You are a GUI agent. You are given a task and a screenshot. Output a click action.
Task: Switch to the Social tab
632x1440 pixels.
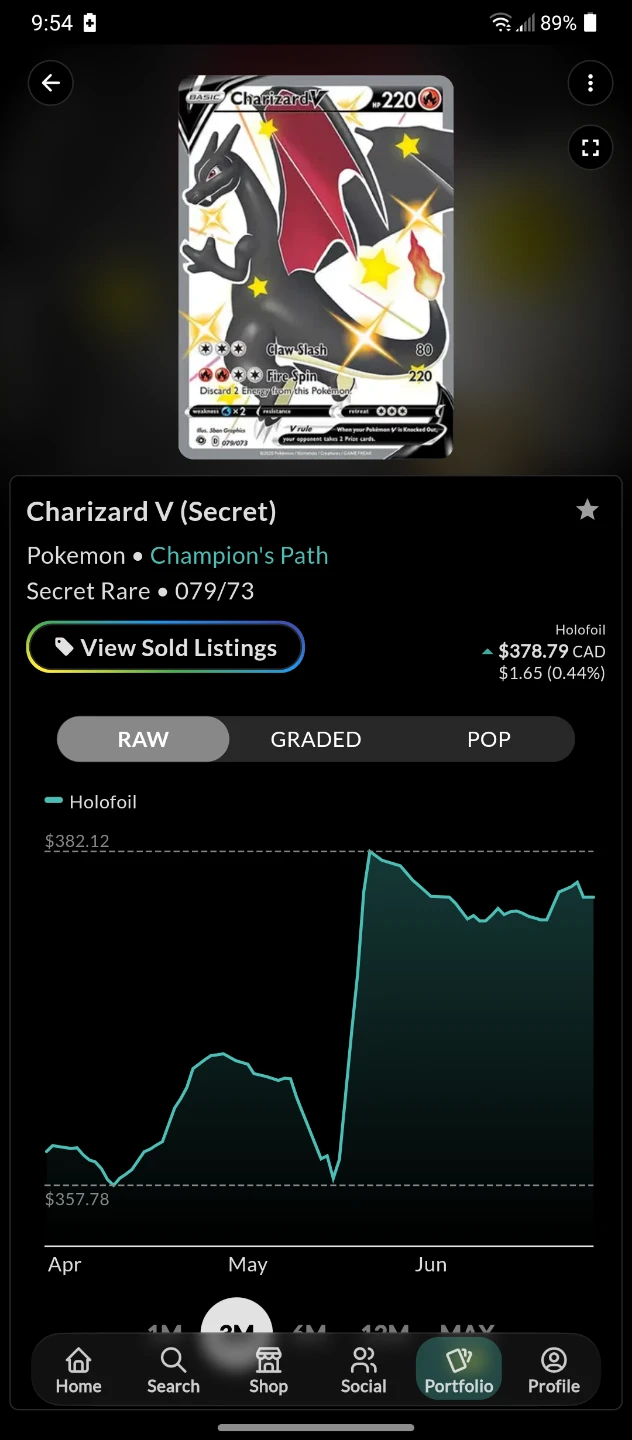coord(363,1370)
